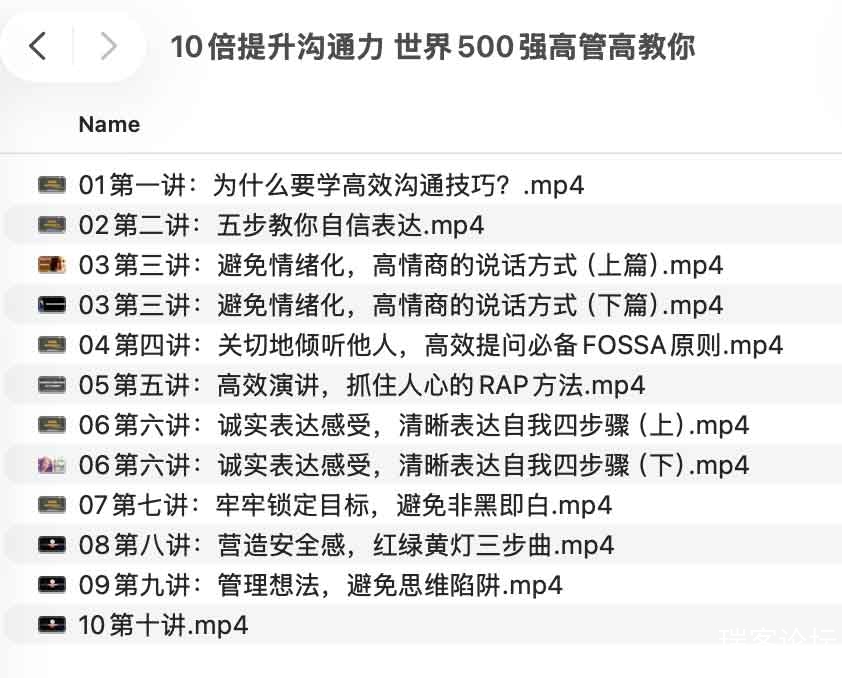Open 08第八讲 营造安全感 video file
Screen dimensions: 842x678
tap(346, 545)
